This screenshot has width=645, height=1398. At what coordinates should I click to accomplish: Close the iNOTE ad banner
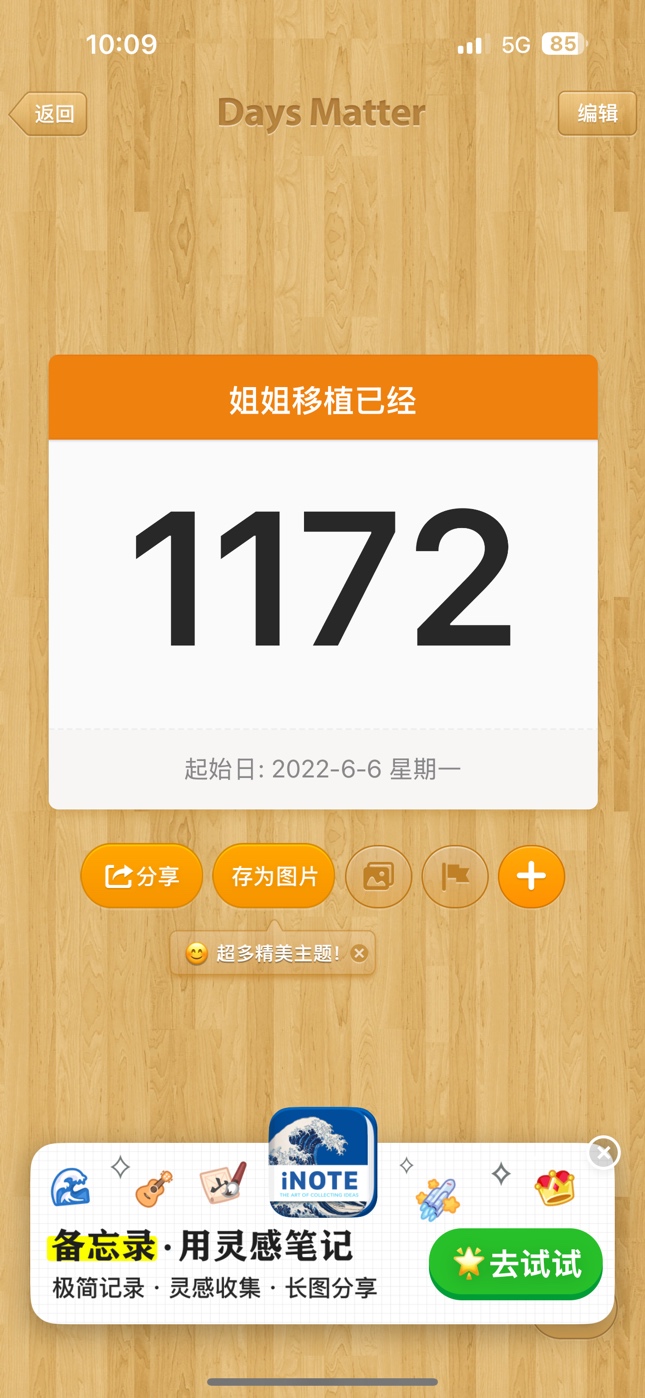tap(603, 1153)
